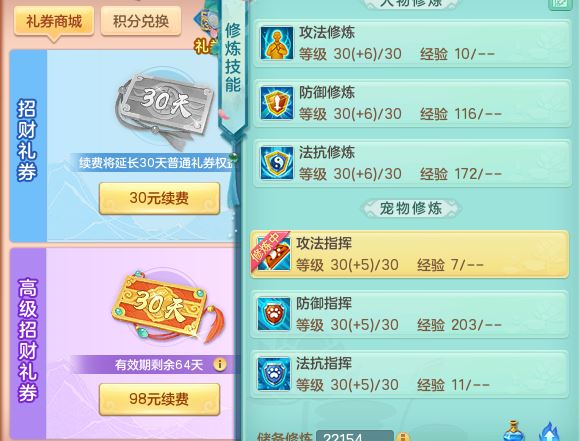Select the 防御修炼 skill row
The height and width of the screenshot is (441, 580).
pos(412,104)
